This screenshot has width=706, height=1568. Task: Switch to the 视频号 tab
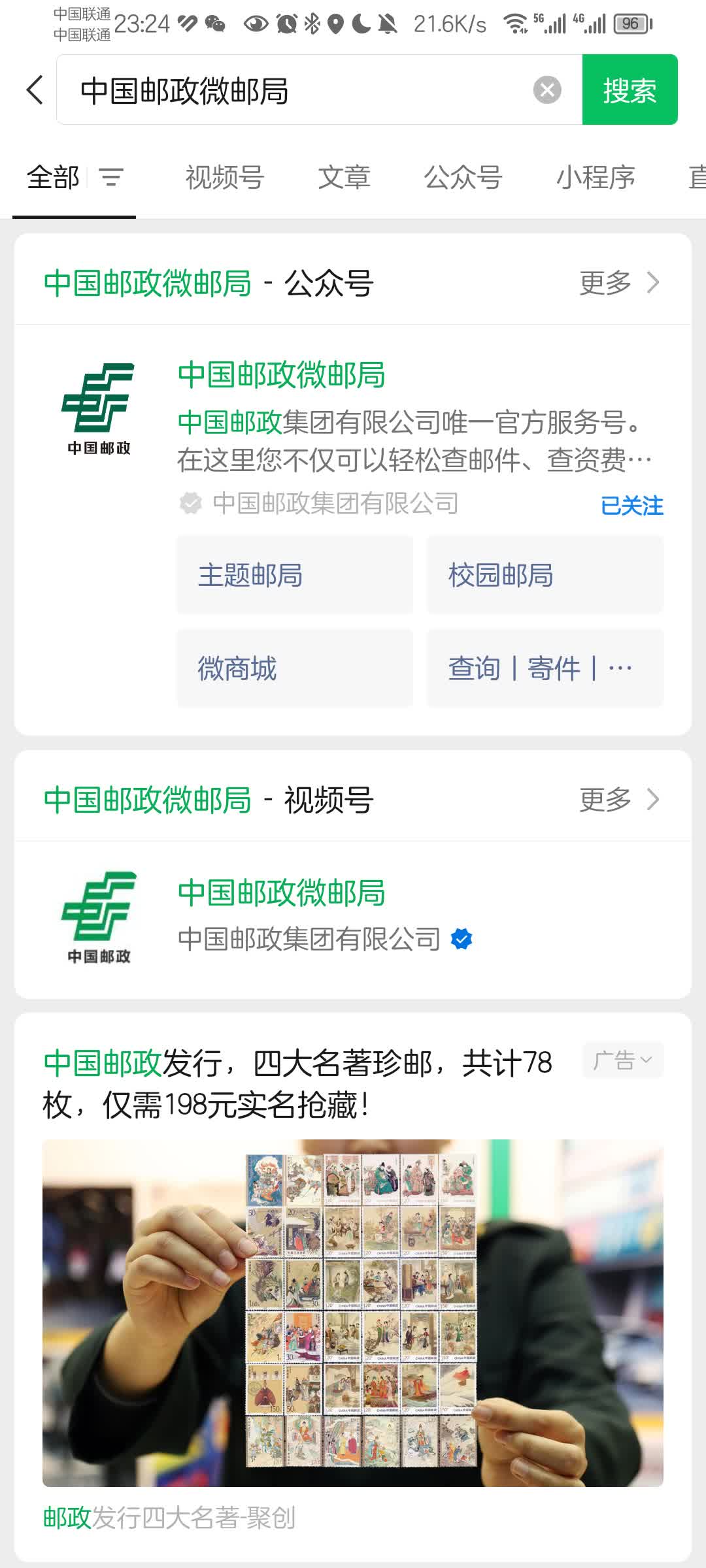225,177
